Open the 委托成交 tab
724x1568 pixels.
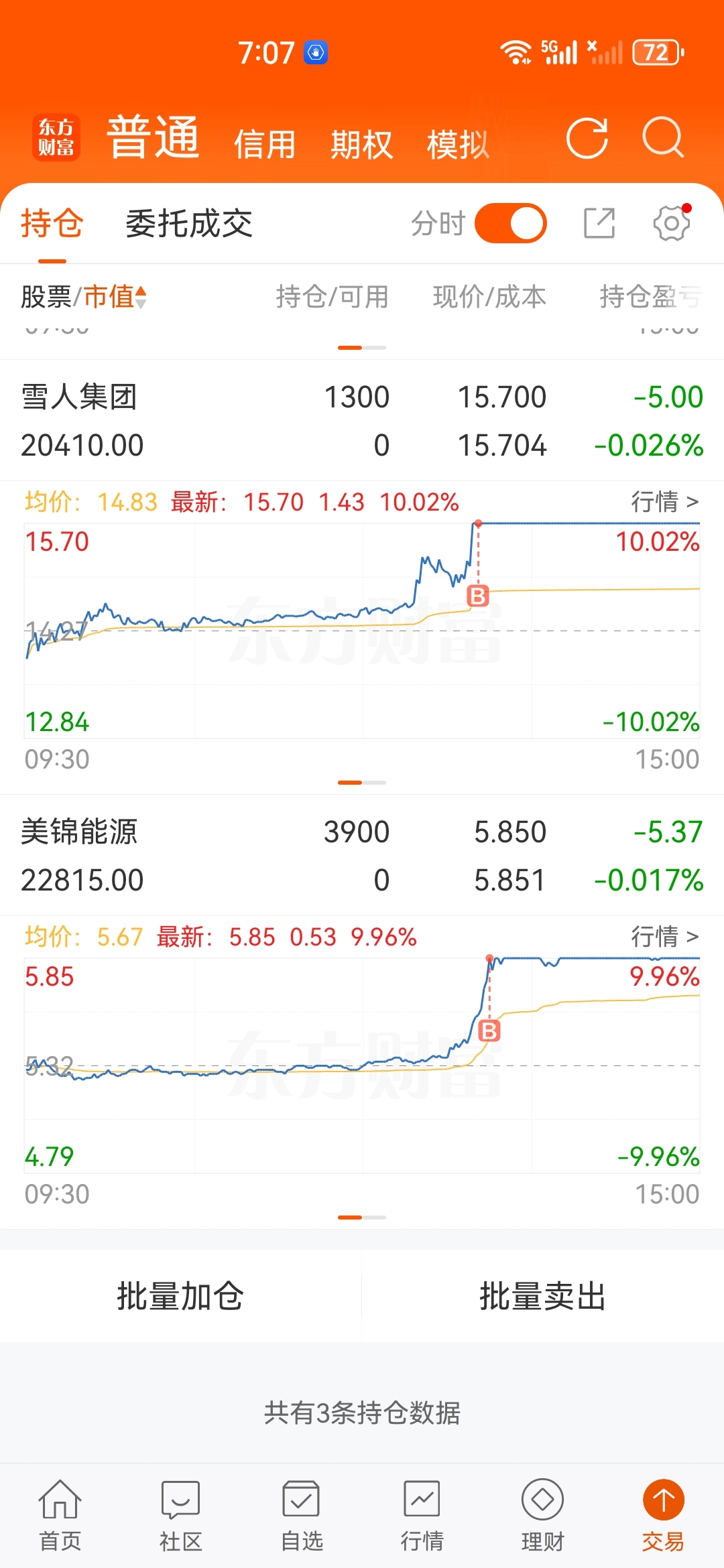[x=189, y=224]
